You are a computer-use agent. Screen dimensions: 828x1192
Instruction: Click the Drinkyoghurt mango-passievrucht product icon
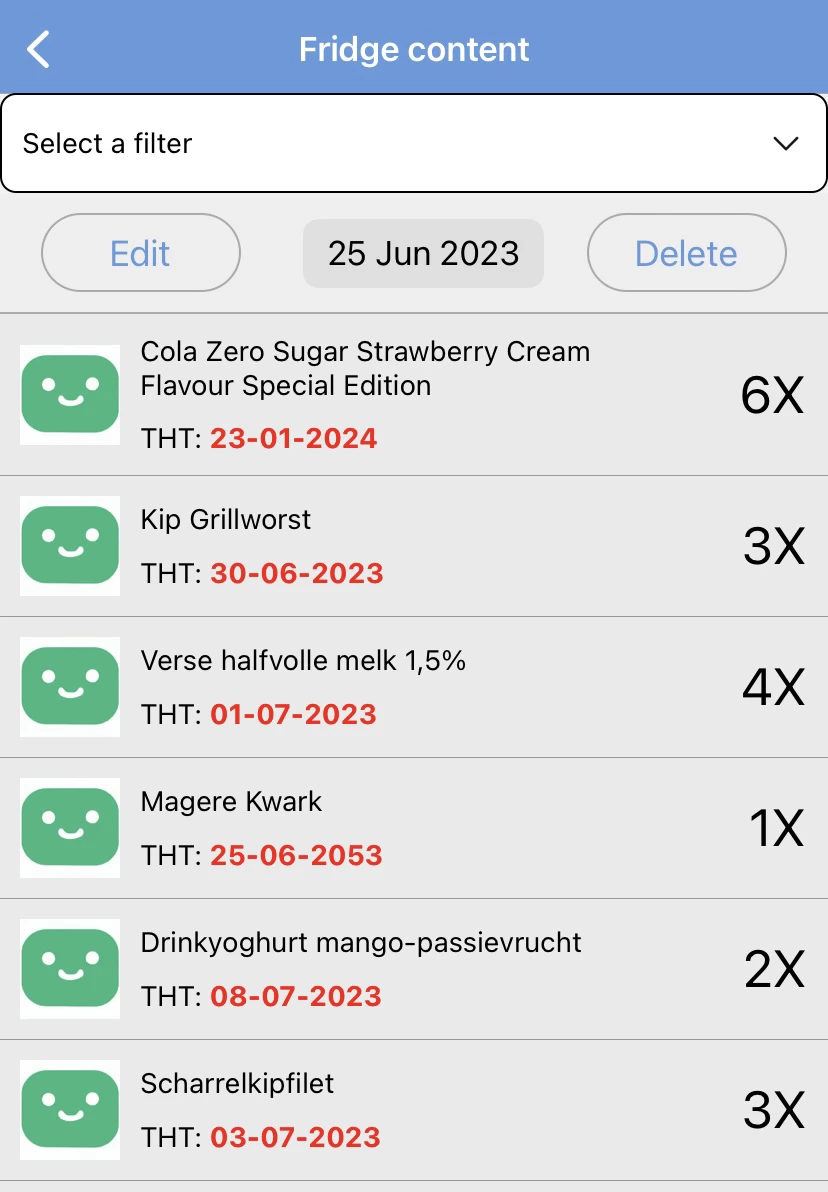(69, 969)
